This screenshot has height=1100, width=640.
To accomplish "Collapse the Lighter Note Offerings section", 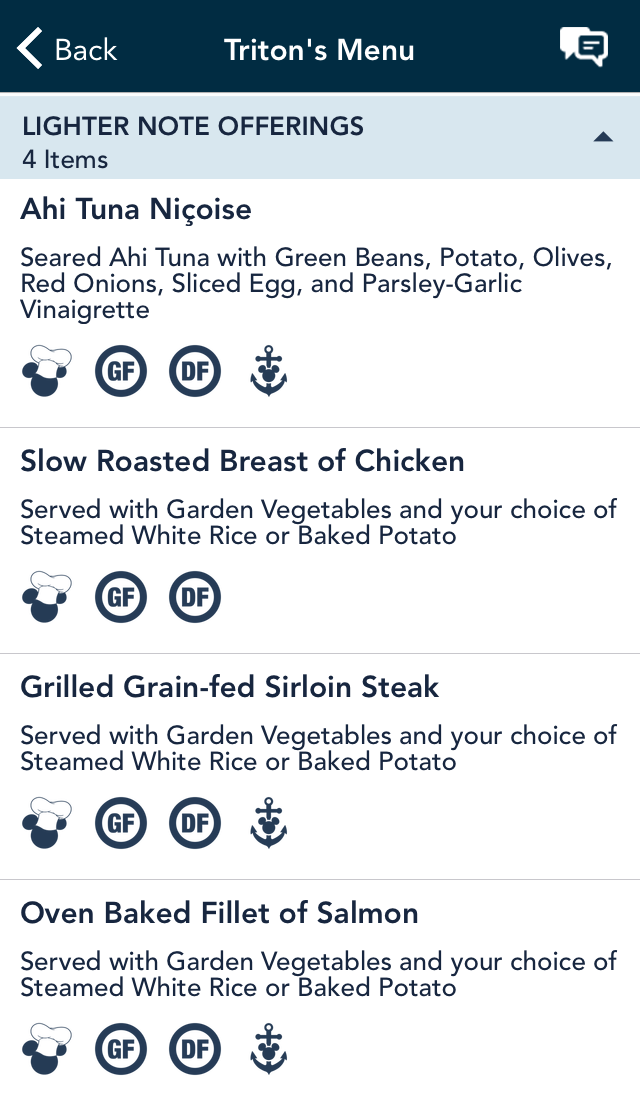I will pyautogui.click(x=603, y=138).
